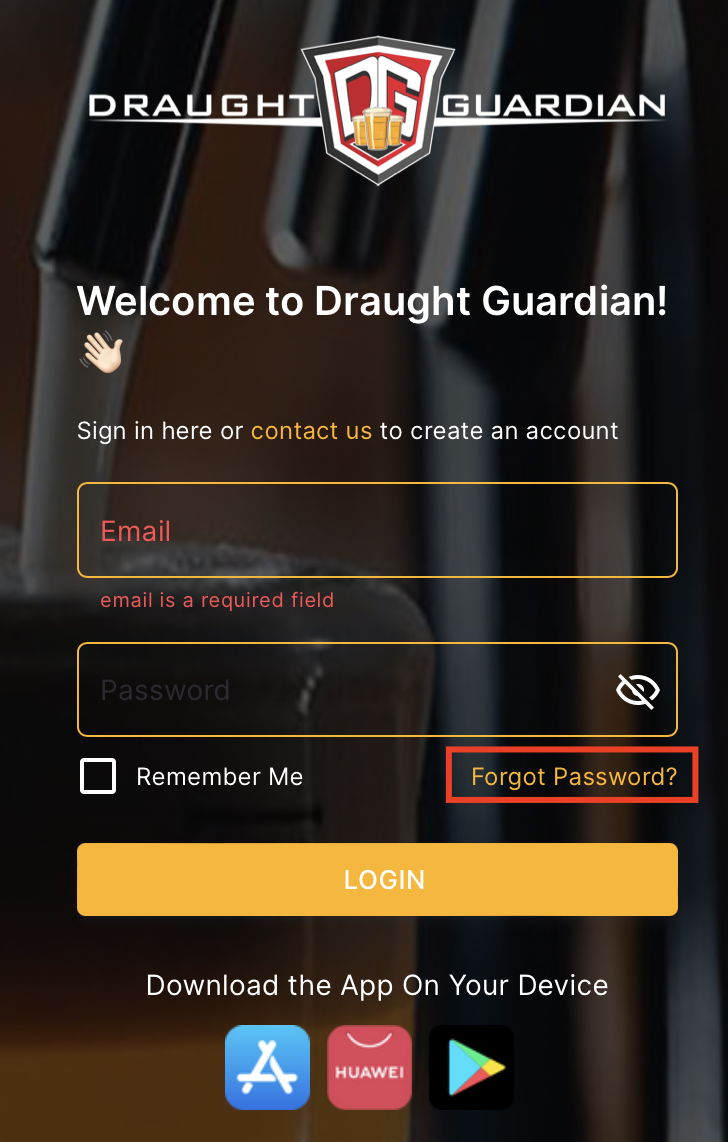Toggle password visibility eye icon
Image resolution: width=728 pixels, height=1142 pixels.
[x=638, y=690]
